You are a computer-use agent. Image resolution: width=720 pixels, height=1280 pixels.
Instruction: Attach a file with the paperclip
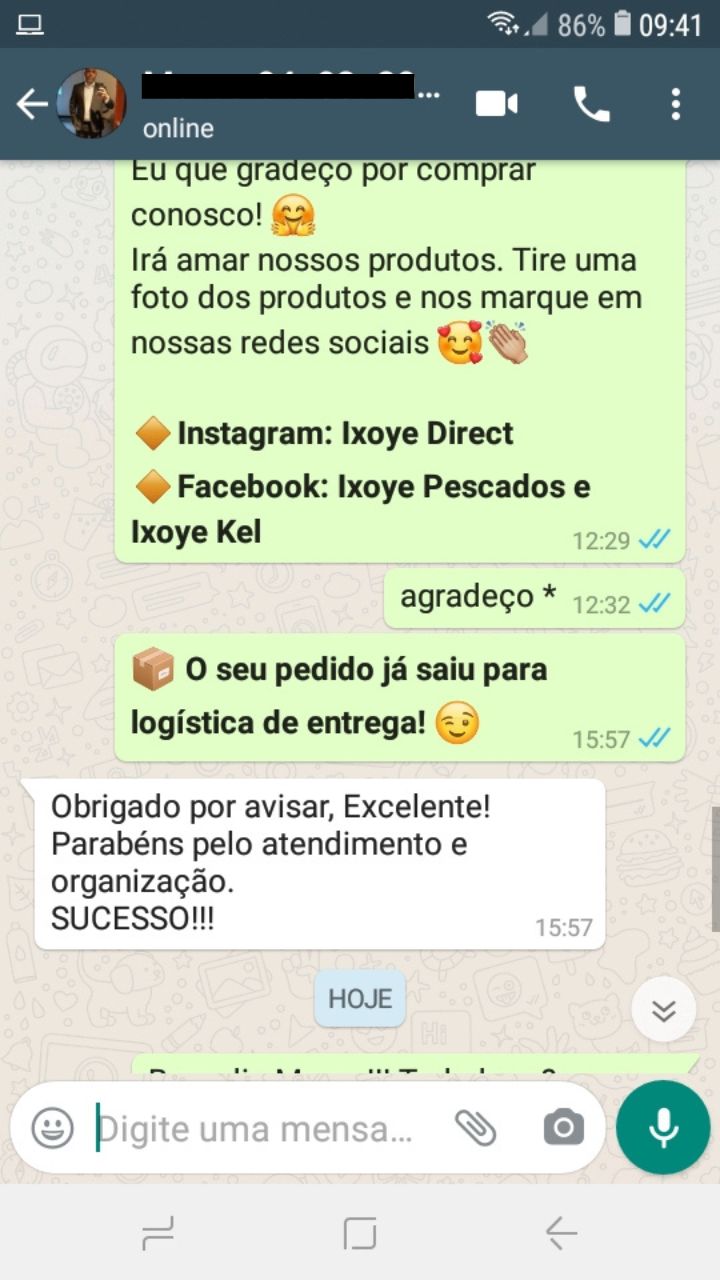click(476, 1128)
